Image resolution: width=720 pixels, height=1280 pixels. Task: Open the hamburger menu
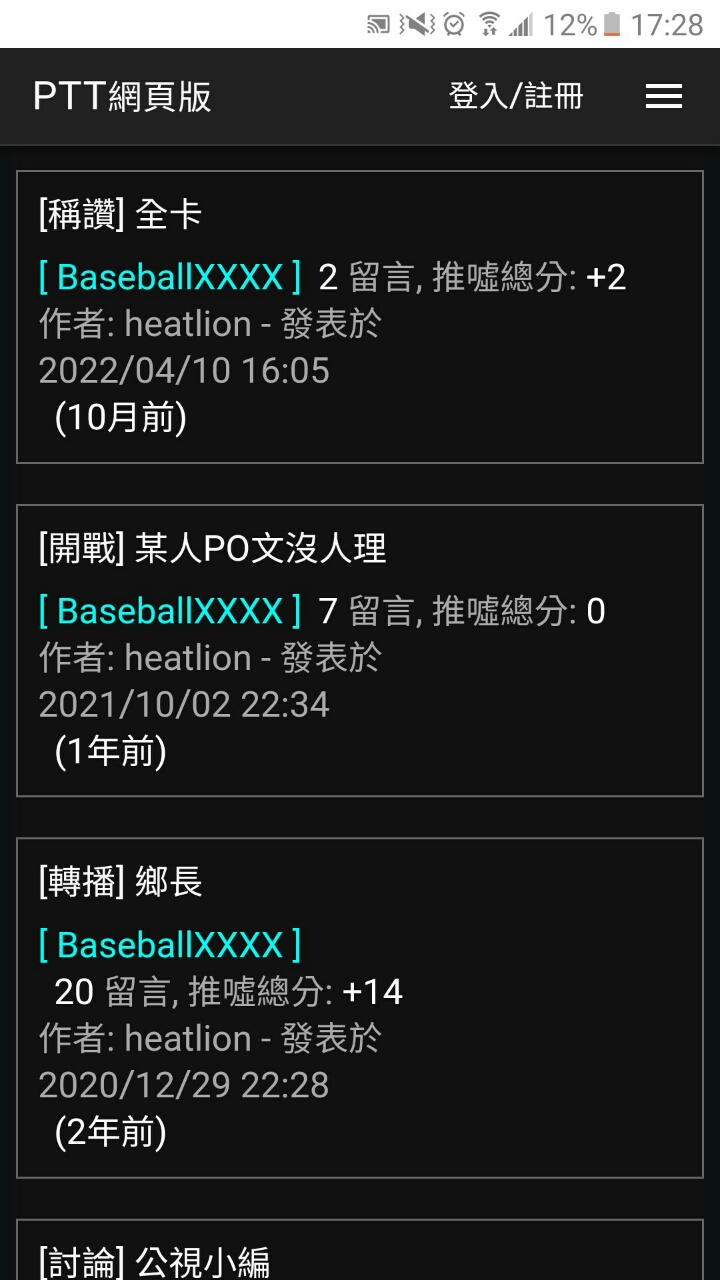[663, 97]
